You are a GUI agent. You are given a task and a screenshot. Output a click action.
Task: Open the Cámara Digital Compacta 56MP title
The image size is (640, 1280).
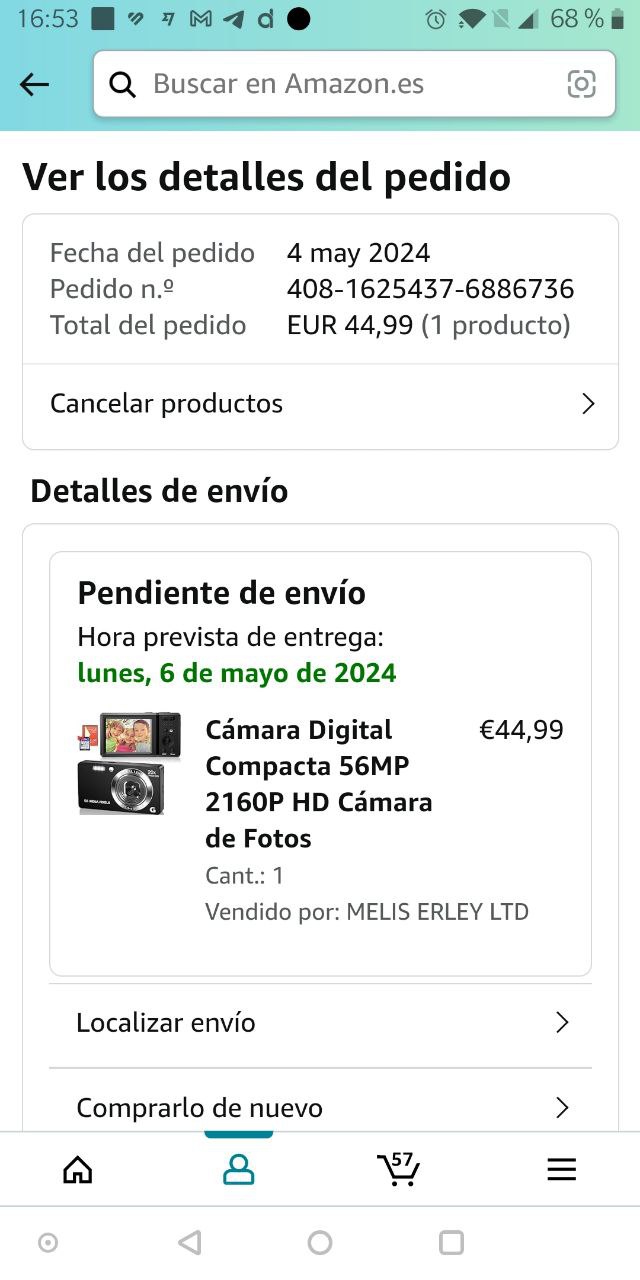click(x=318, y=784)
